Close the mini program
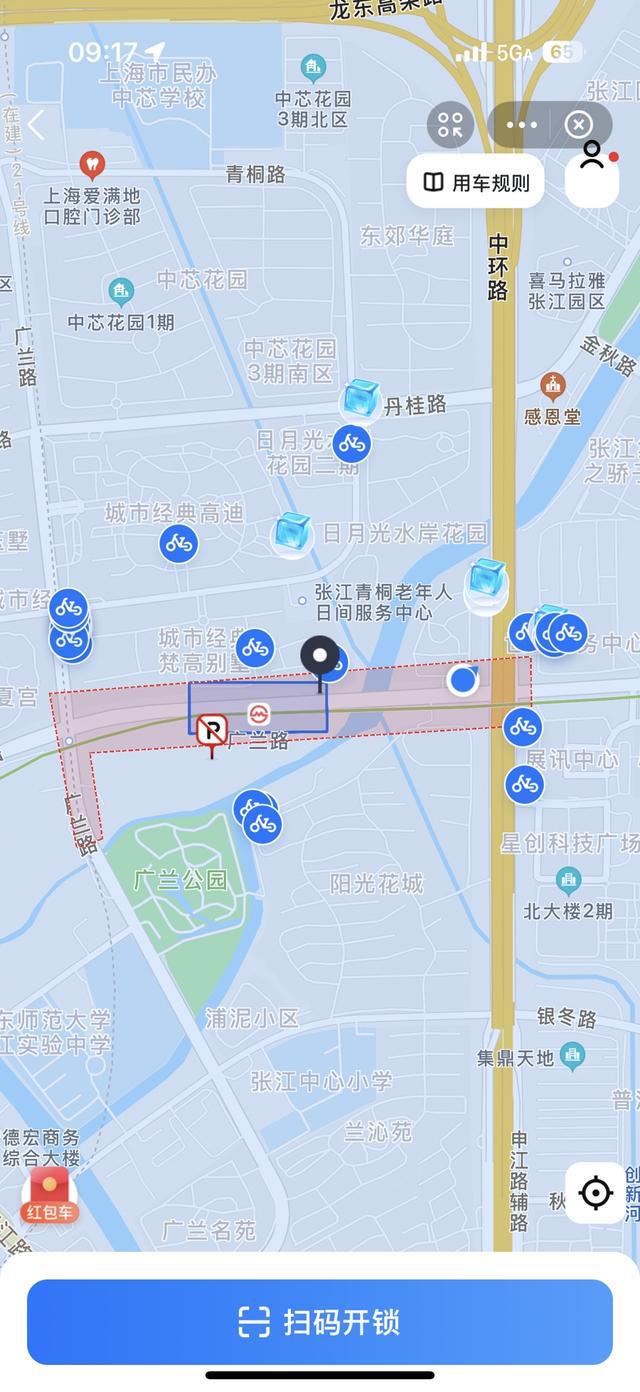This screenshot has width=640, height=1392. (x=579, y=125)
